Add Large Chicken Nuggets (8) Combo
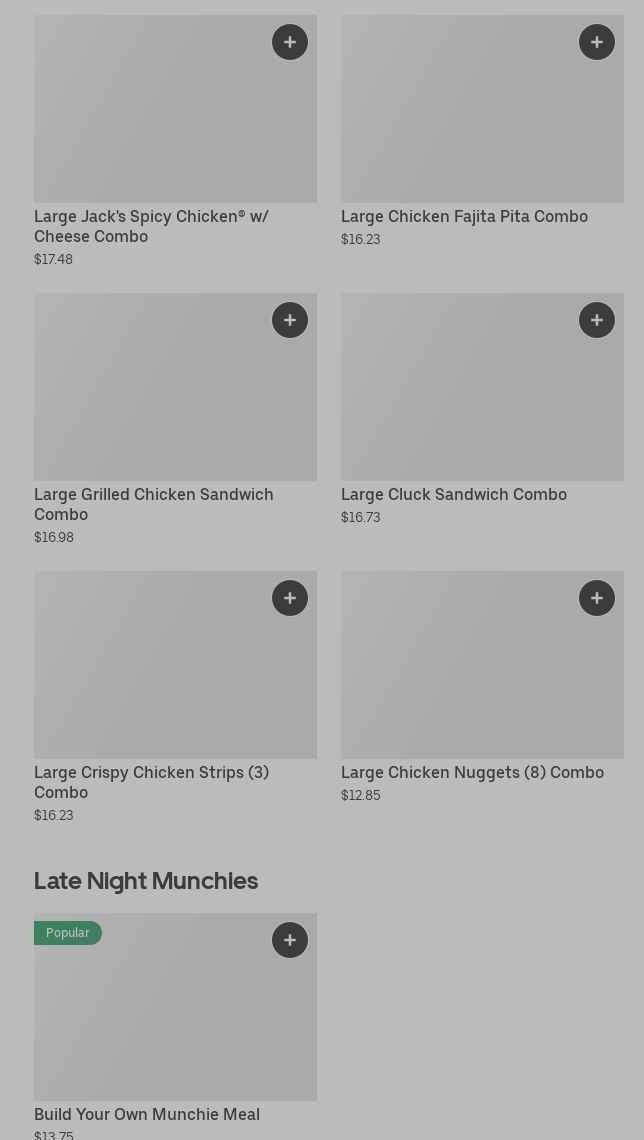 click(x=597, y=598)
